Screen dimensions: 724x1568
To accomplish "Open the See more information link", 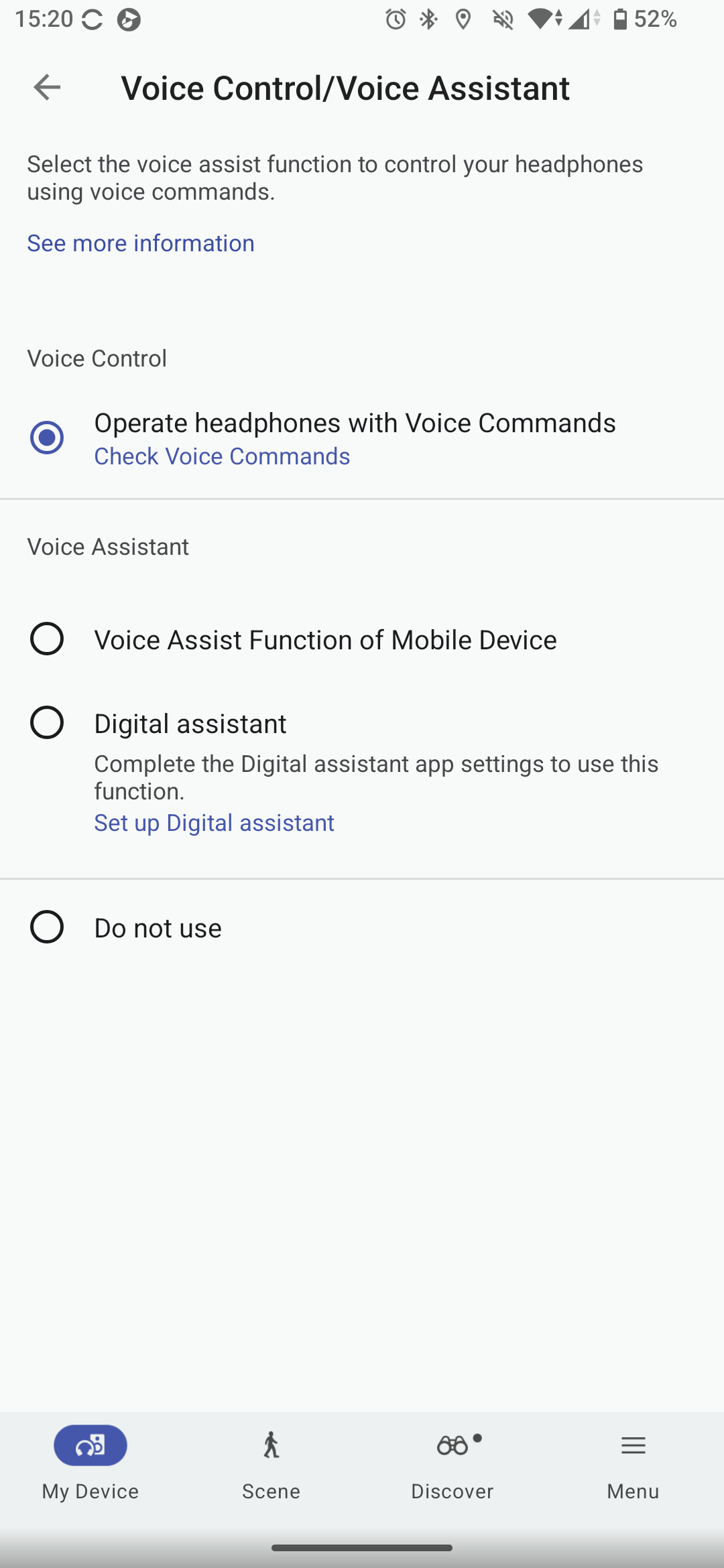I will point(141,243).
